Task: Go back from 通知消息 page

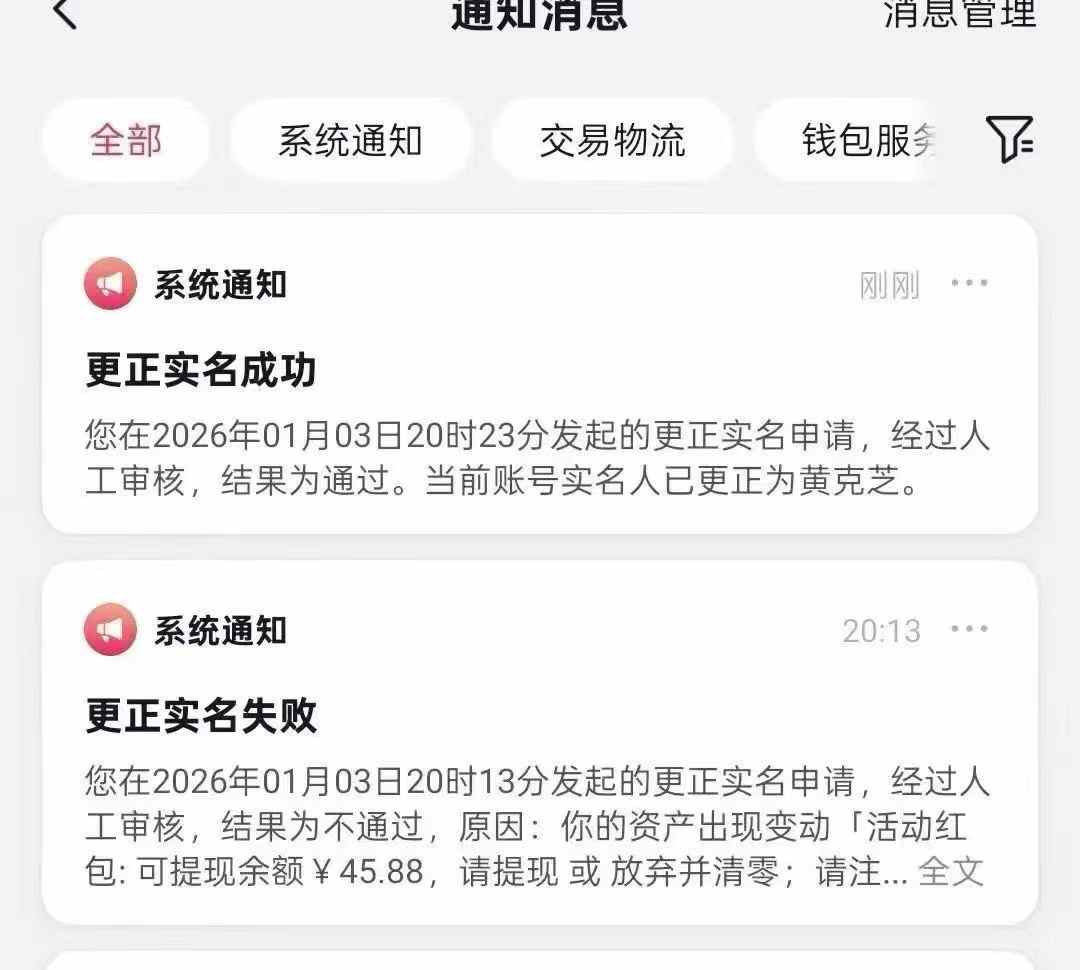Action: [x=65, y=14]
